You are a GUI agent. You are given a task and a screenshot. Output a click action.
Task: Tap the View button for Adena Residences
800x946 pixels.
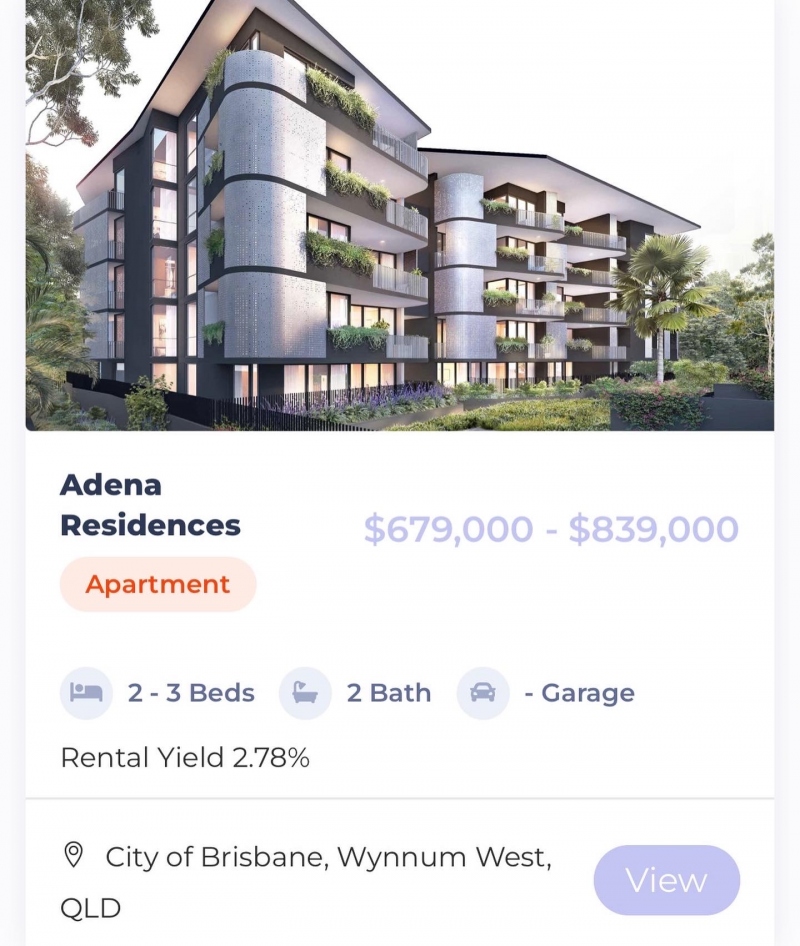pos(666,880)
